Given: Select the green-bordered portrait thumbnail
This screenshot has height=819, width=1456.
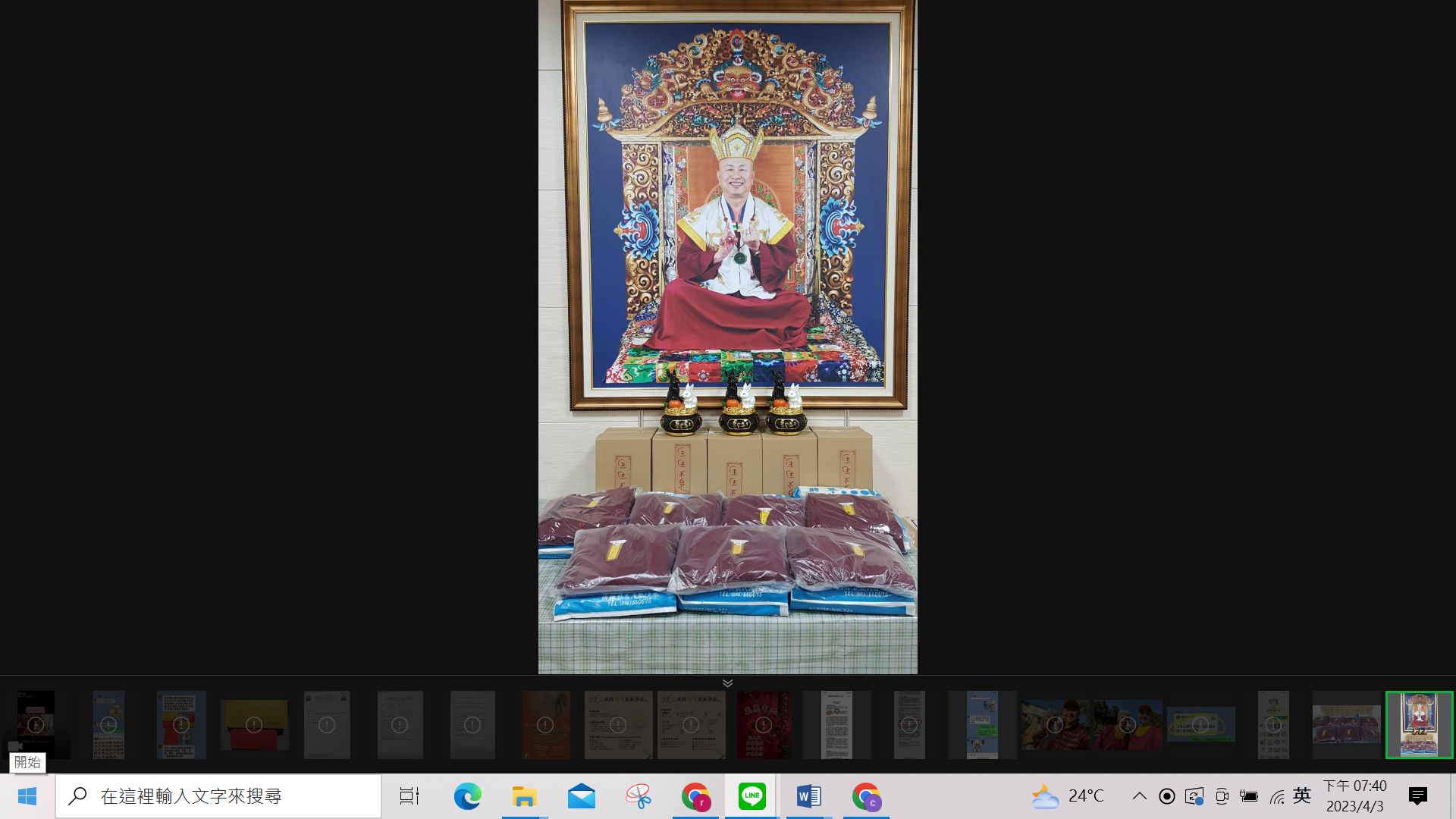Looking at the screenshot, I should click(1419, 725).
